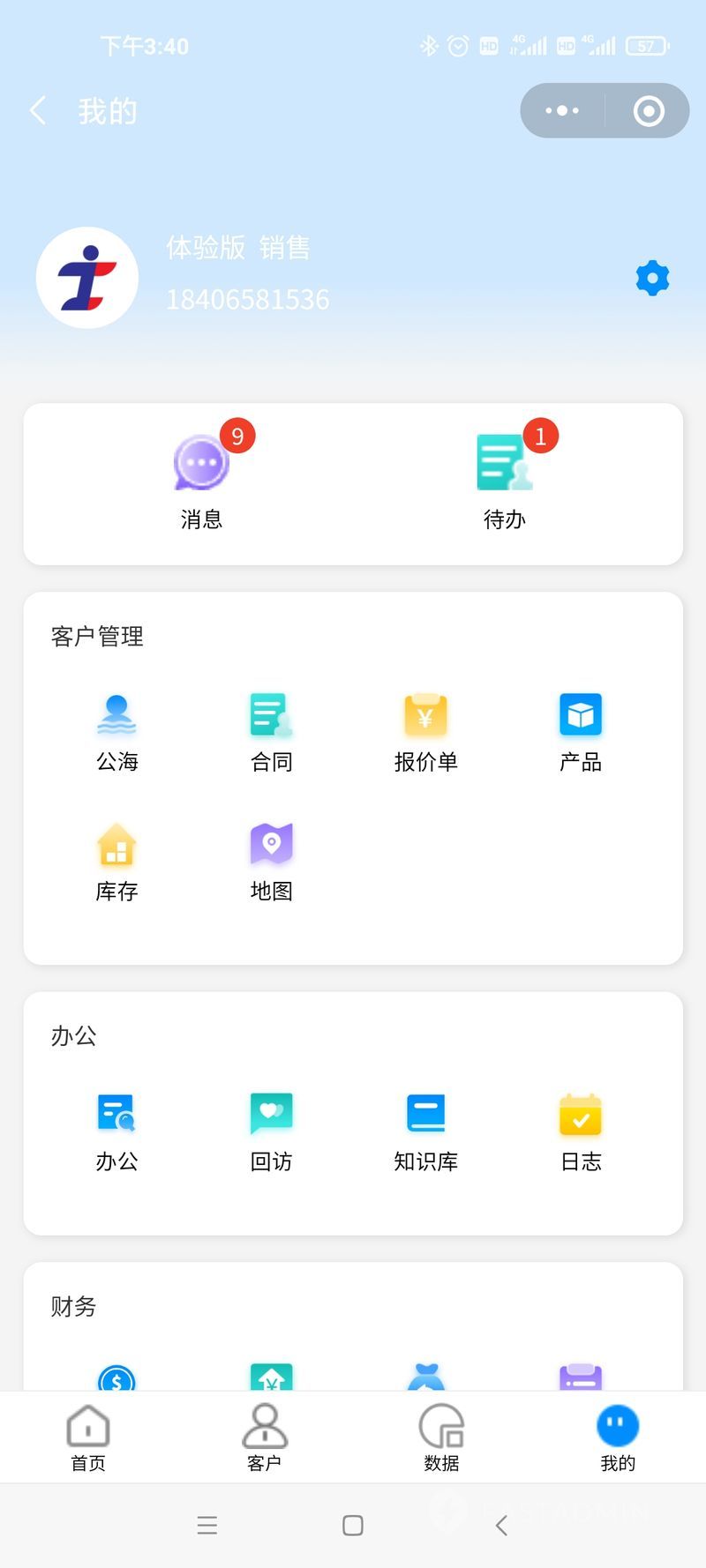Open 产品 products
706x1568 pixels.
click(581, 734)
